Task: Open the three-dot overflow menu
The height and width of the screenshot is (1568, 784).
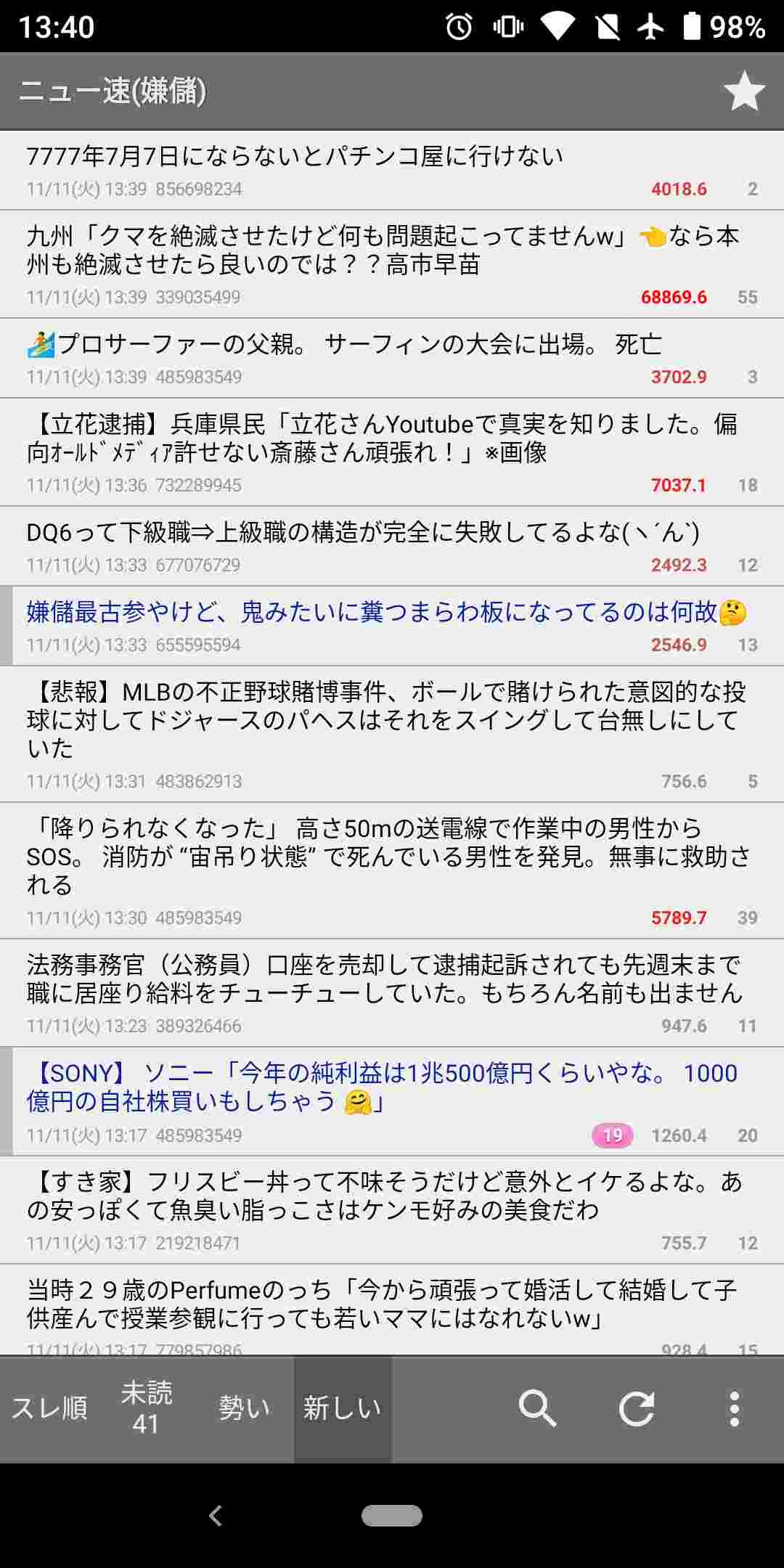Action: click(x=735, y=1409)
